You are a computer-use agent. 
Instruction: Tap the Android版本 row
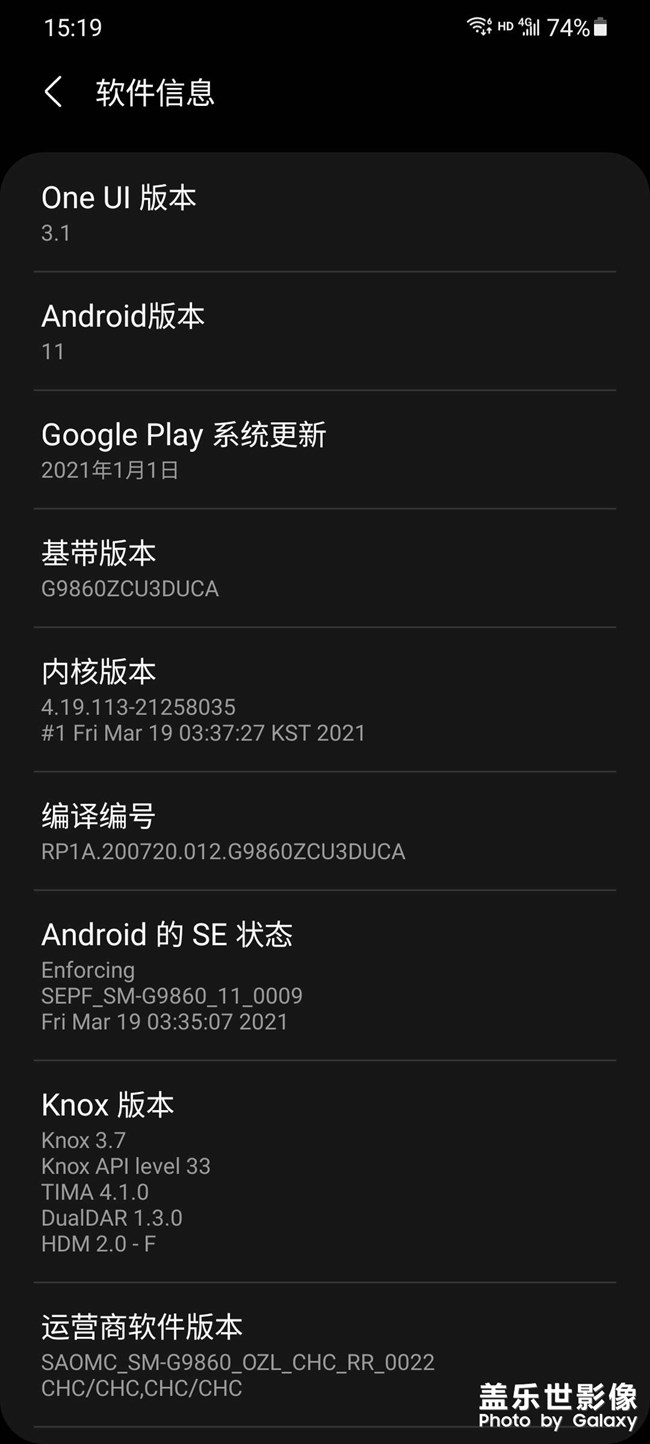324,331
